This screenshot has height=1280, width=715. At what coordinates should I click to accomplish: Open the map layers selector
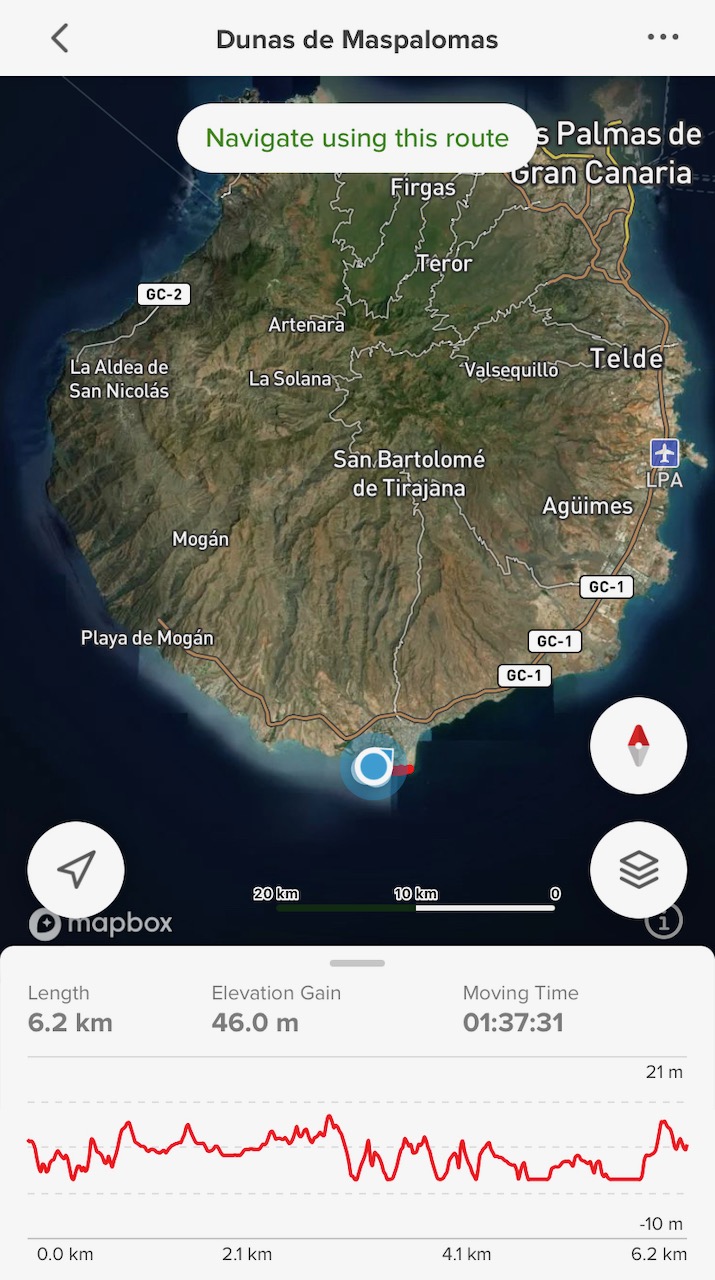coord(638,870)
